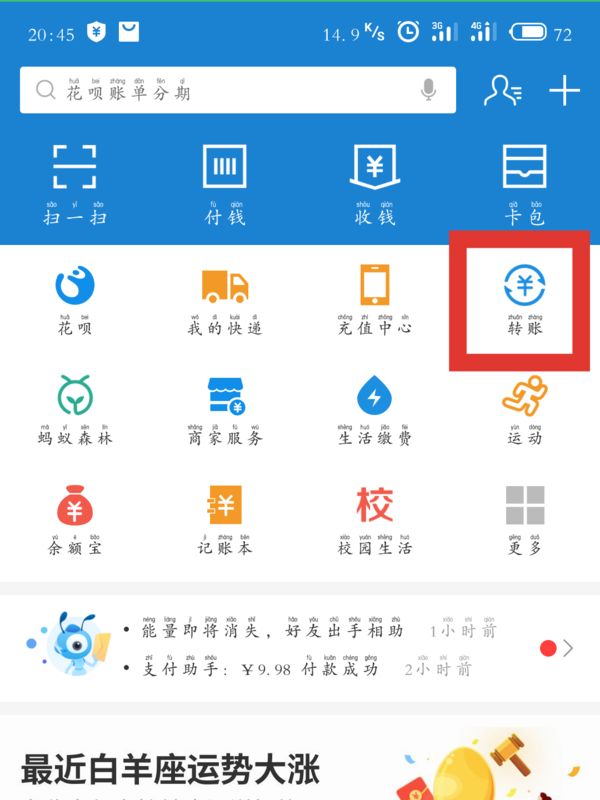Open the plus menu in the top bar
The width and height of the screenshot is (600, 800).
point(565,91)
